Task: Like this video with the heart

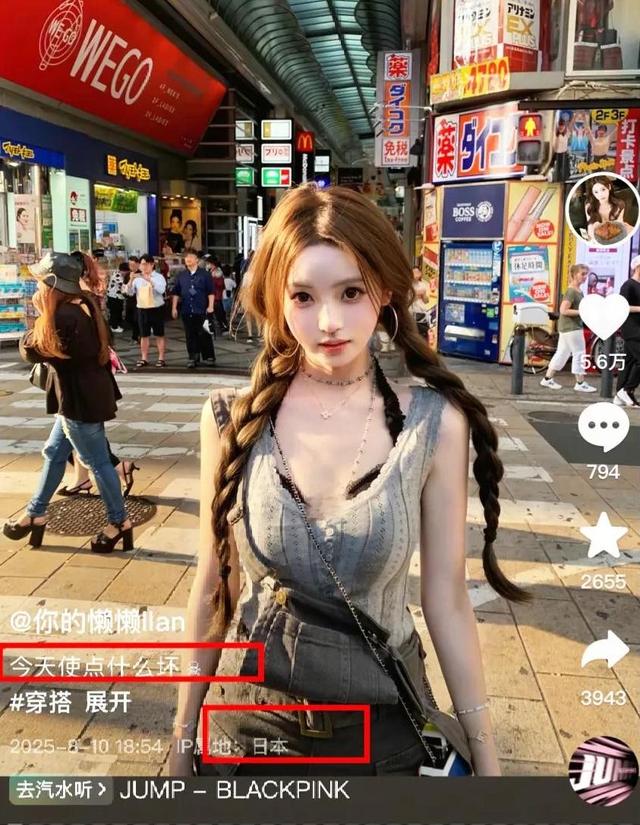Action: (604, 317)
